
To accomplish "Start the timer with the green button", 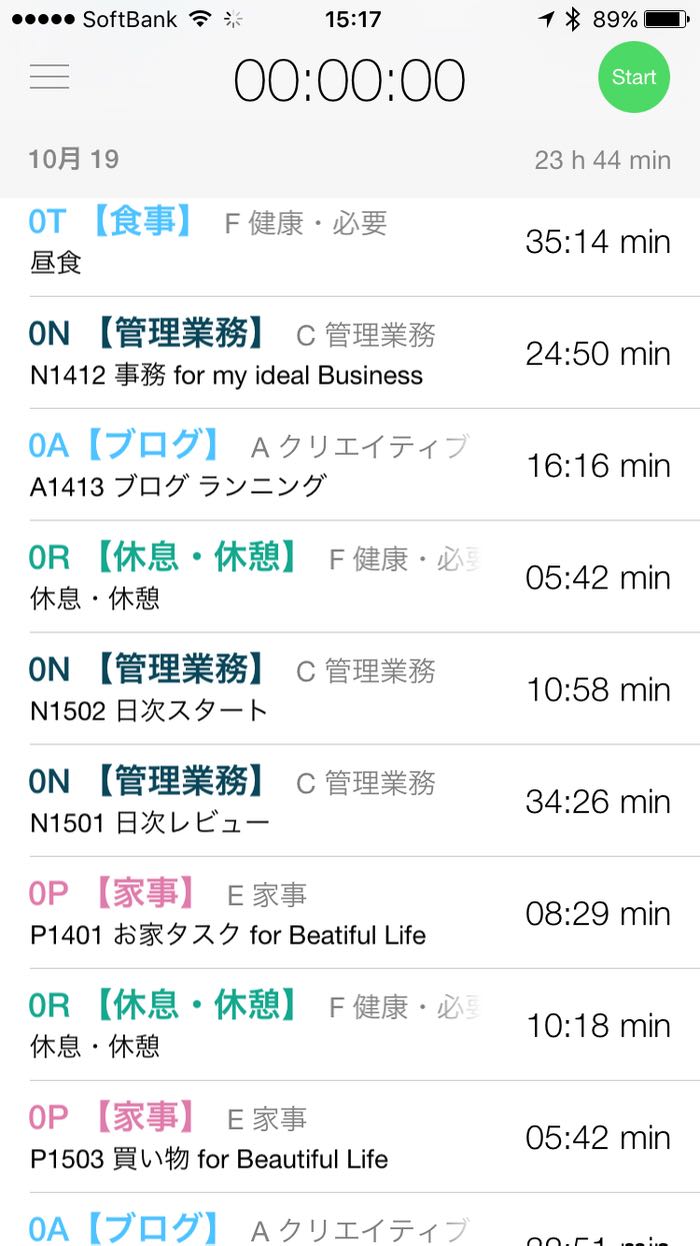I will coord(633,77).
